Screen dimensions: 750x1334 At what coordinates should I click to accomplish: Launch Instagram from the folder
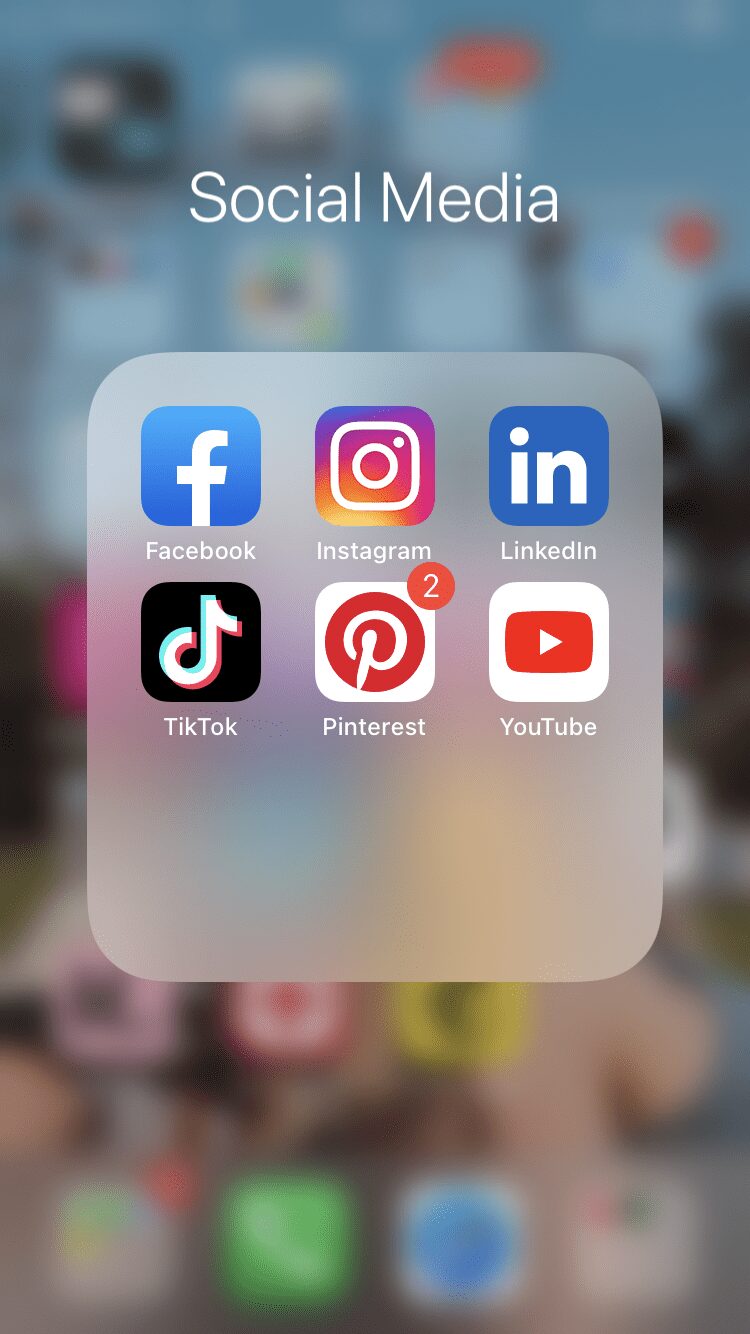click(x=375, y=466)
